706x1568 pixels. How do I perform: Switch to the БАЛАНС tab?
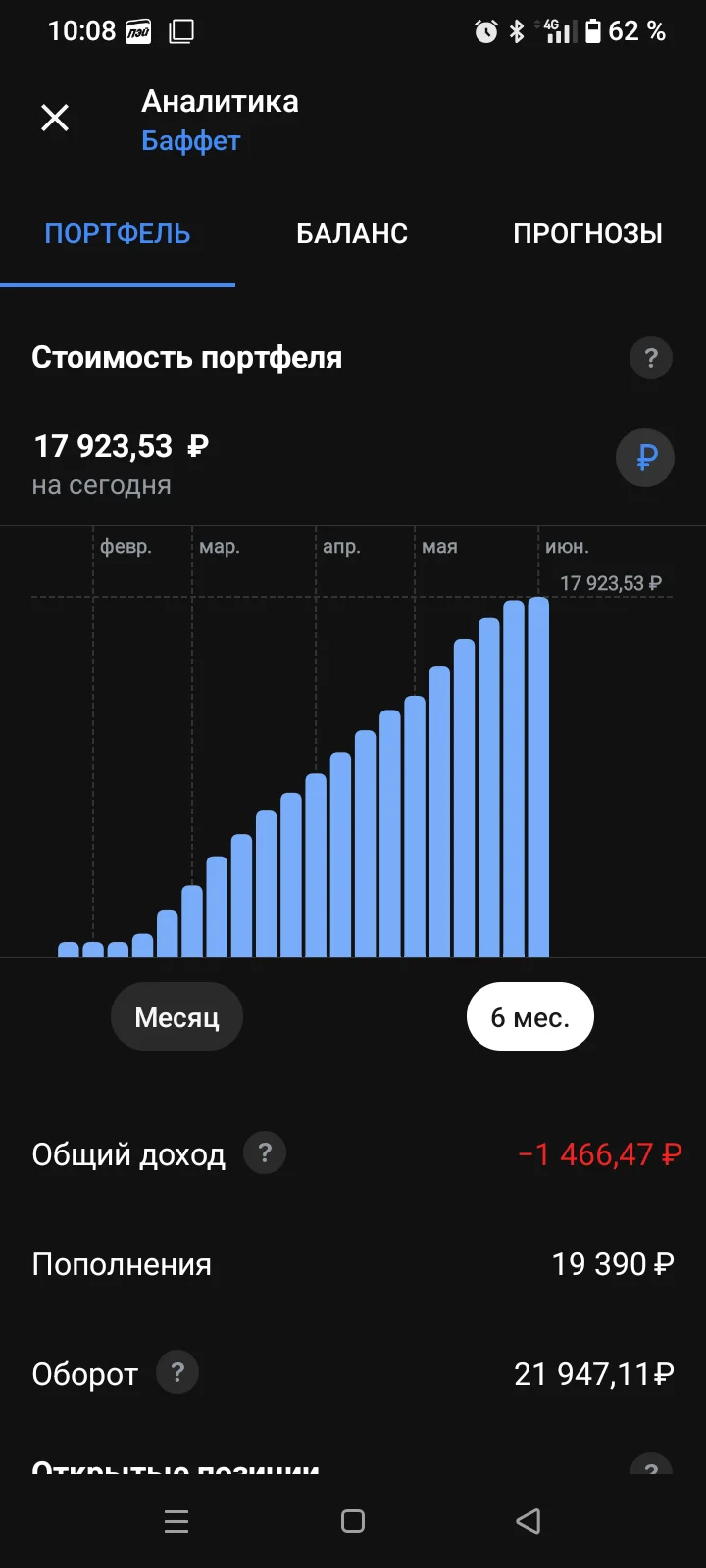pos(352,234)
